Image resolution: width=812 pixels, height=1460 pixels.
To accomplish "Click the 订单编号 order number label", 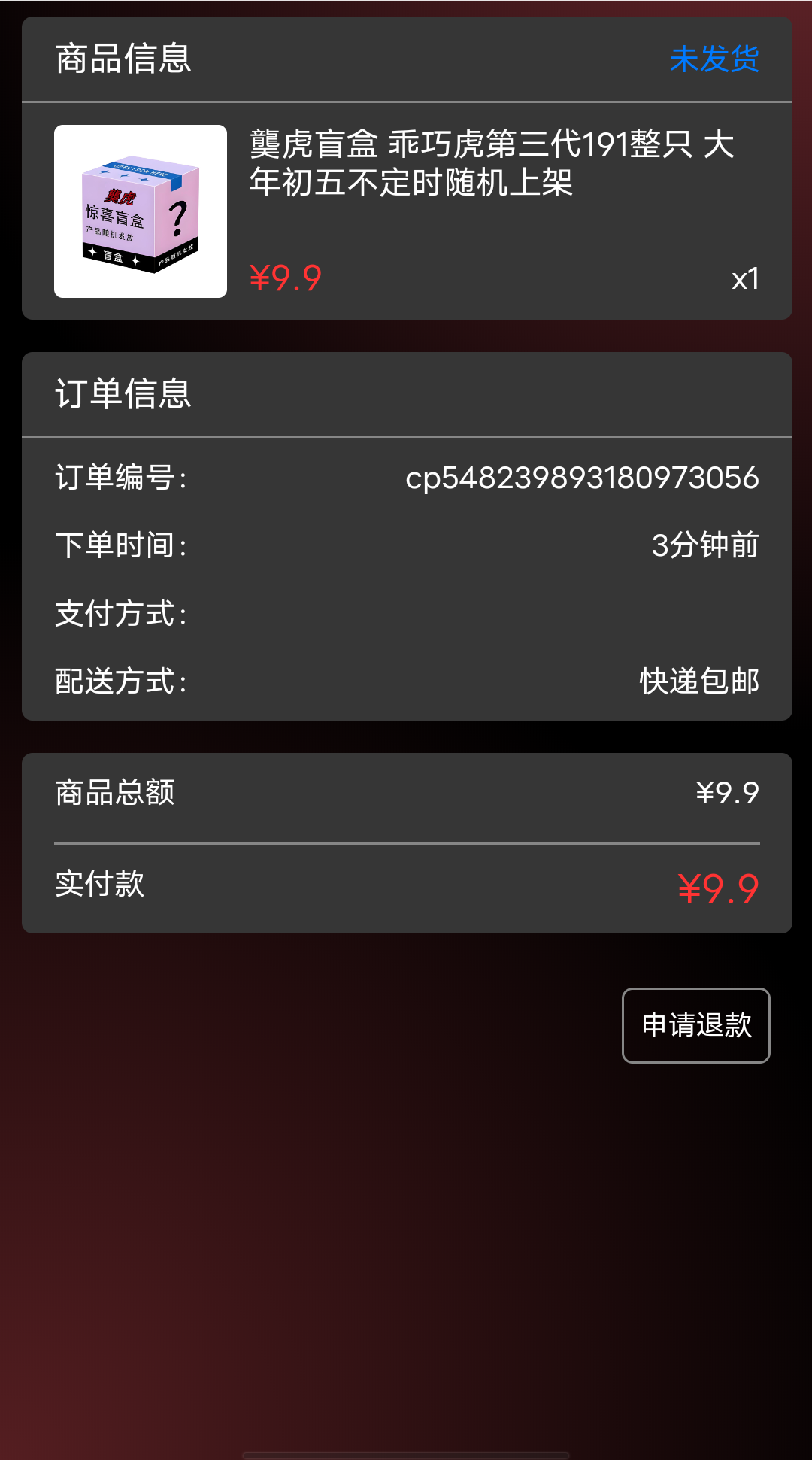I will (x=121, y=478).
